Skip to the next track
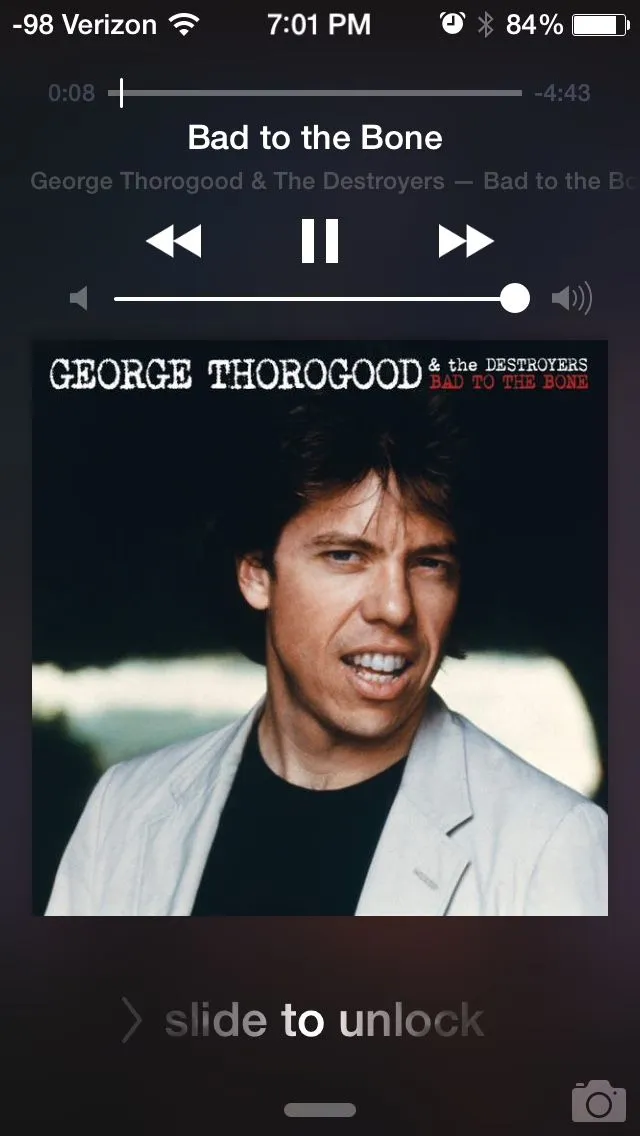 point(465,241)
